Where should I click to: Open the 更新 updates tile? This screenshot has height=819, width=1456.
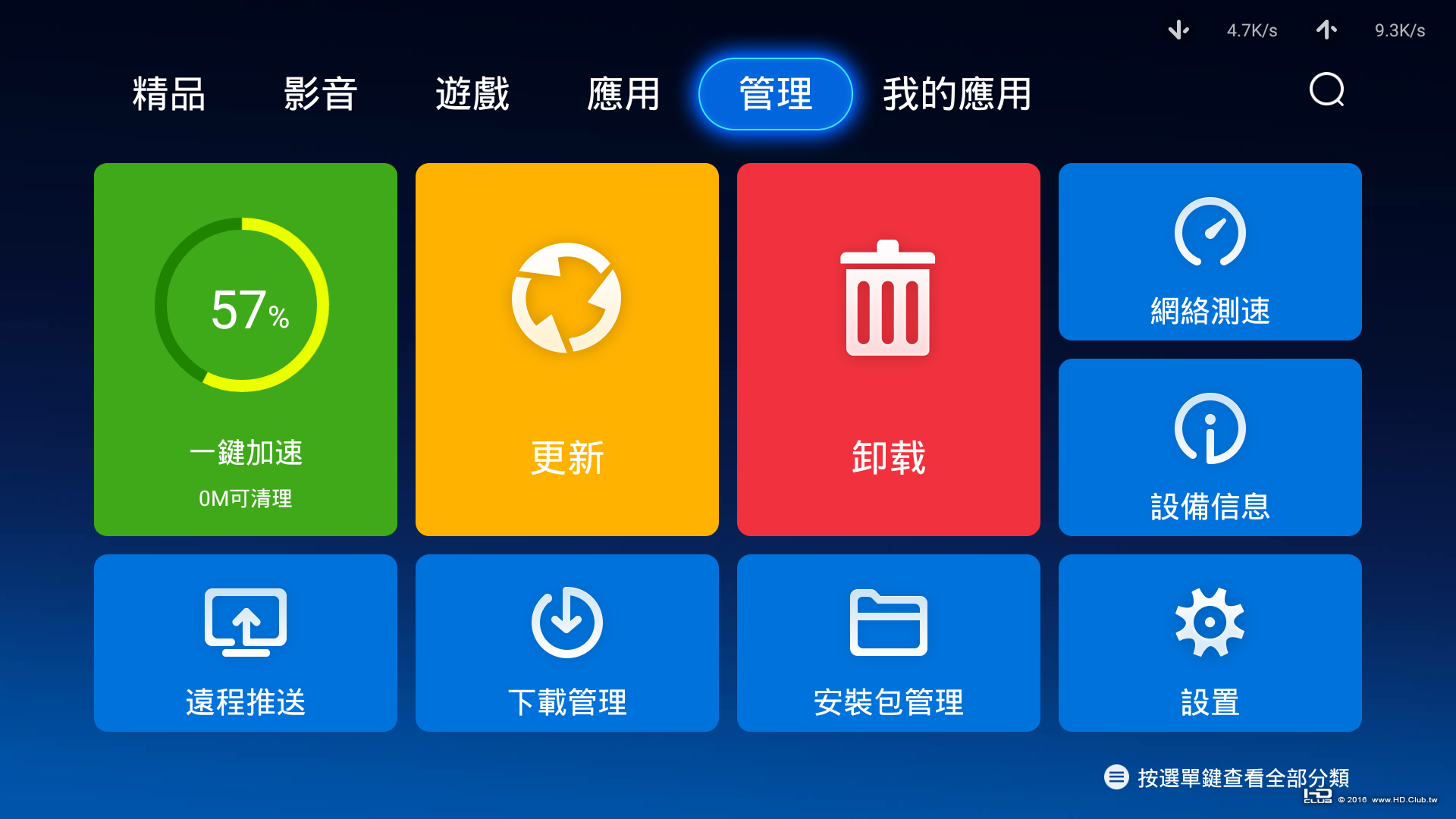click(x=567, y=350)
